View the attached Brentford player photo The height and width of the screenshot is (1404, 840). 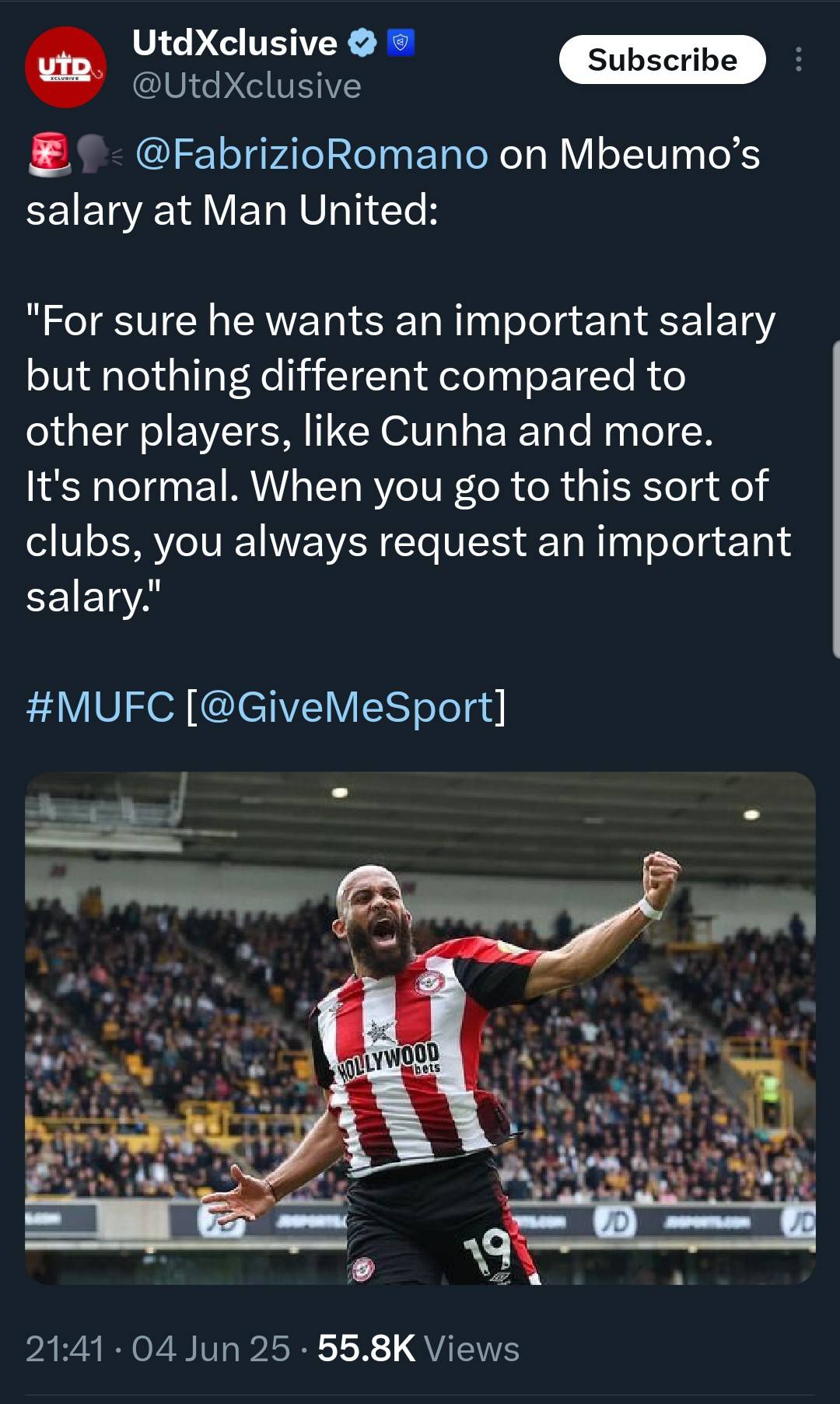click(x=420, y=1028)
